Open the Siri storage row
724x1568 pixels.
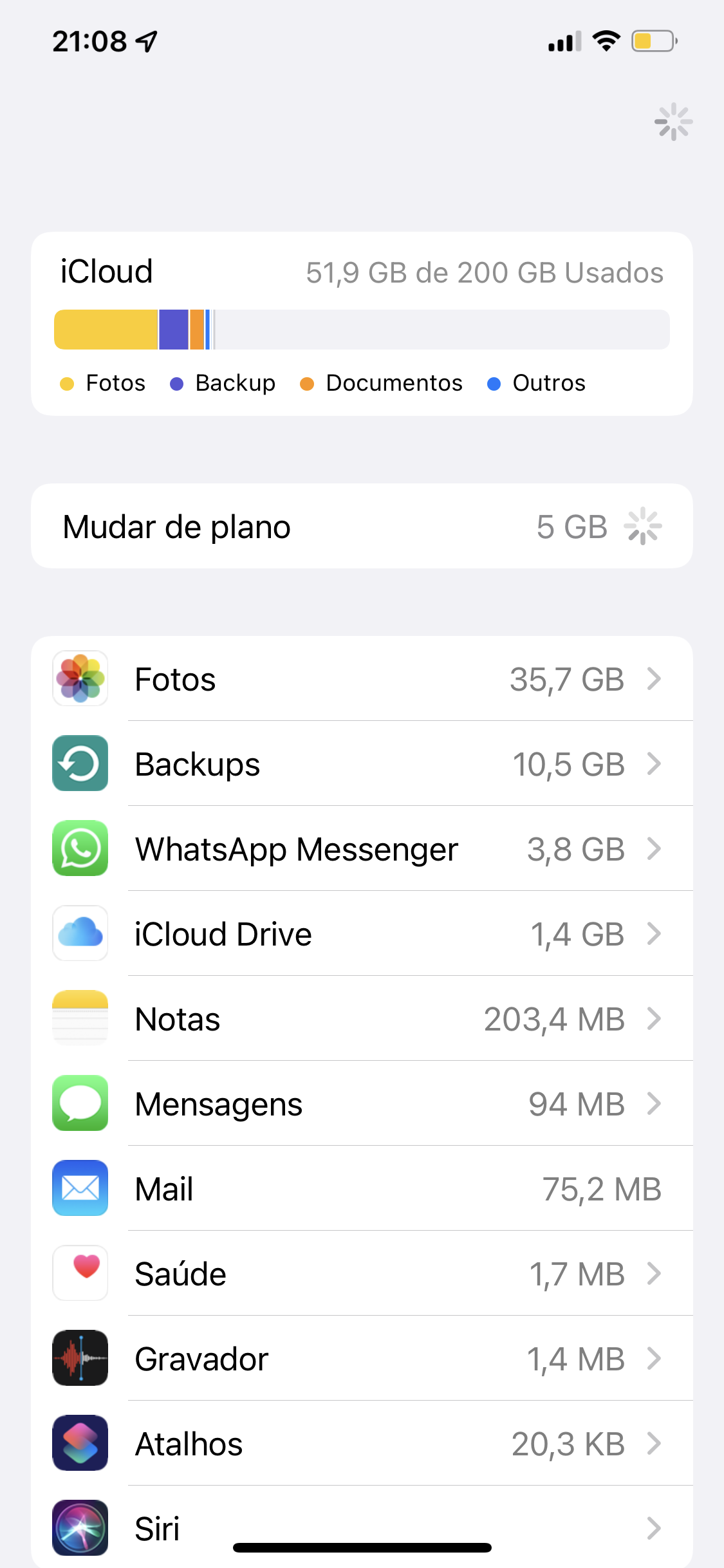(x=362, y=1526)
